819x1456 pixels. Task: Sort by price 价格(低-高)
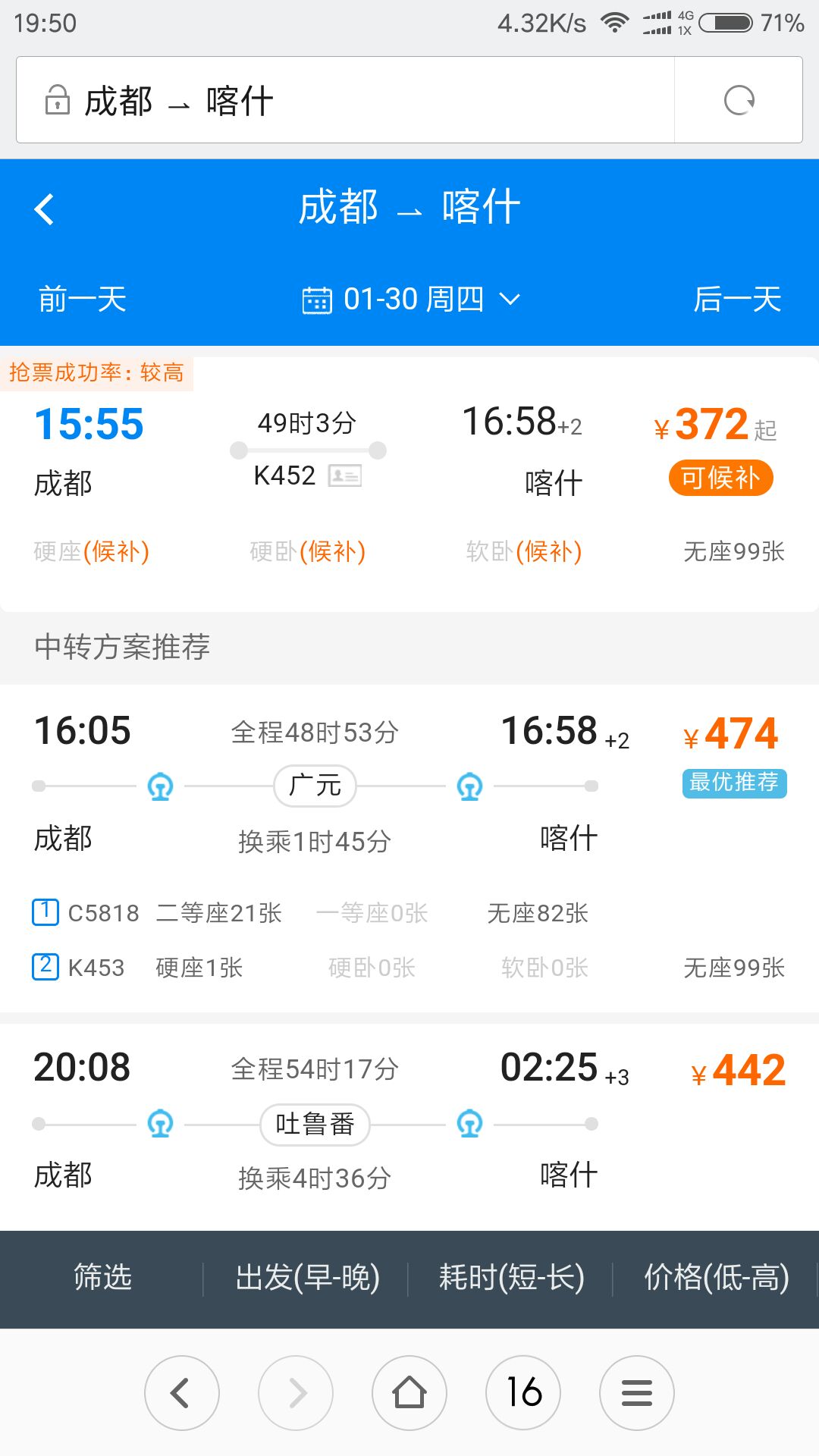716,1278
